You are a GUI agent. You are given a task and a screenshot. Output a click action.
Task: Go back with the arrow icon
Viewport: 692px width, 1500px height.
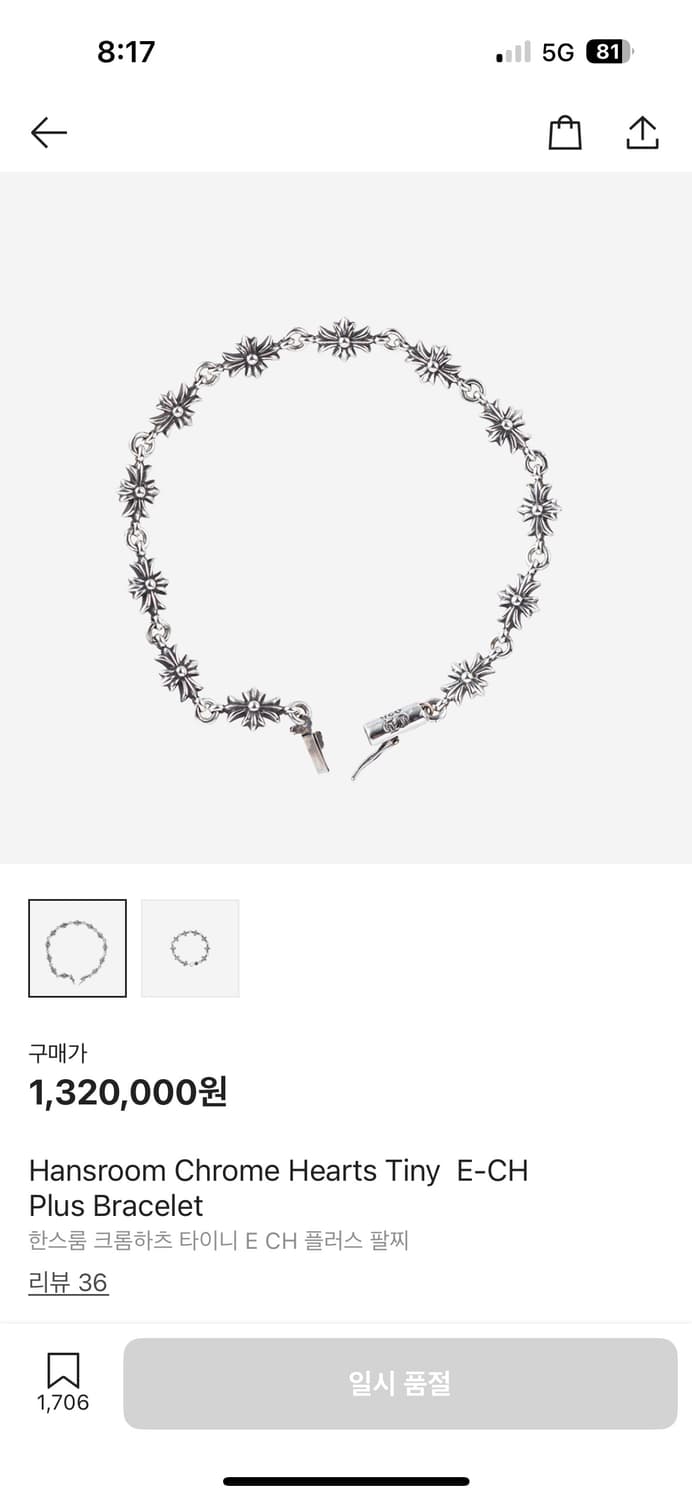tap(48, 133)
